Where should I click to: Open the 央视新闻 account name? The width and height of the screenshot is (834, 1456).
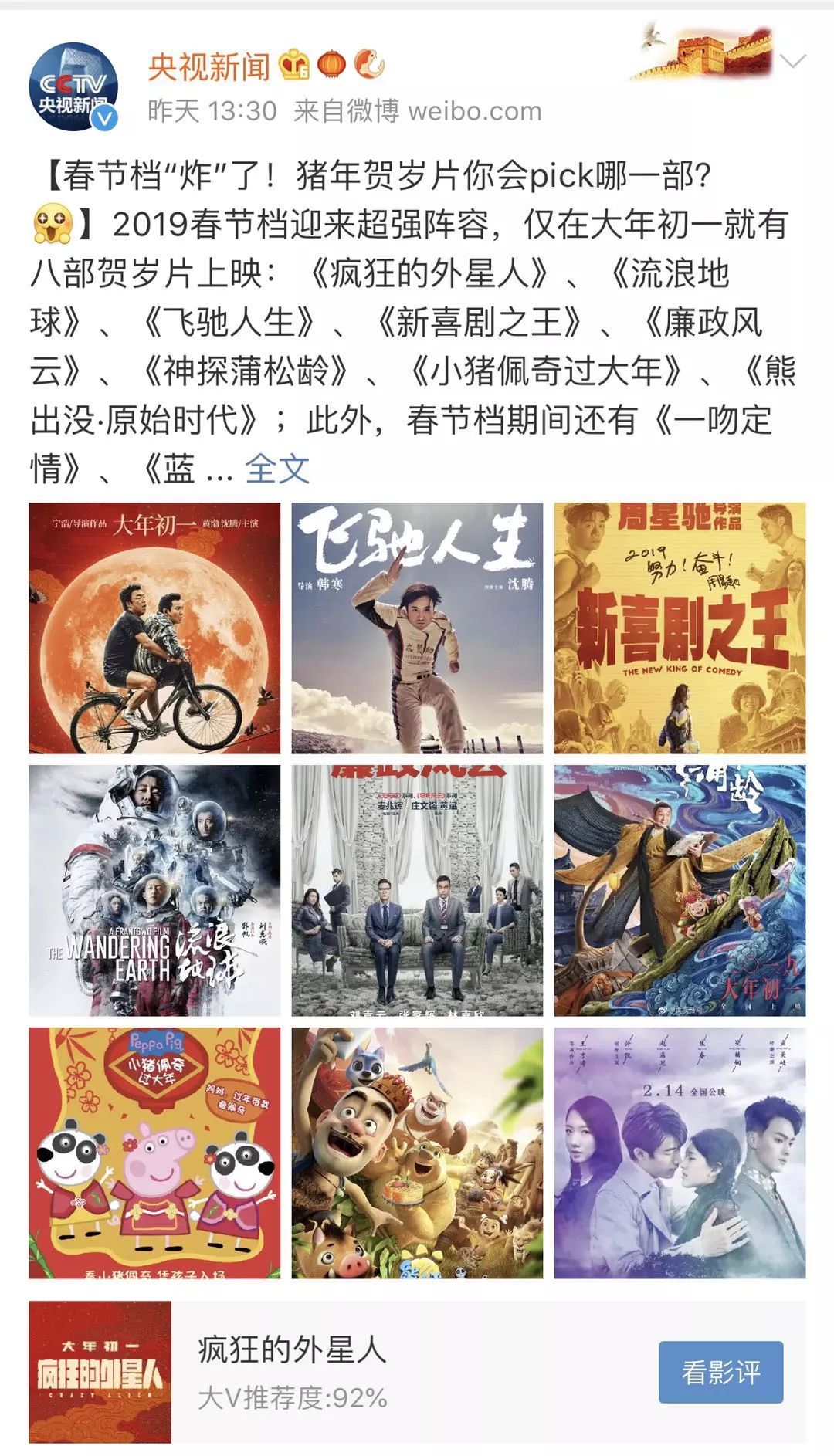click(208, 67)
